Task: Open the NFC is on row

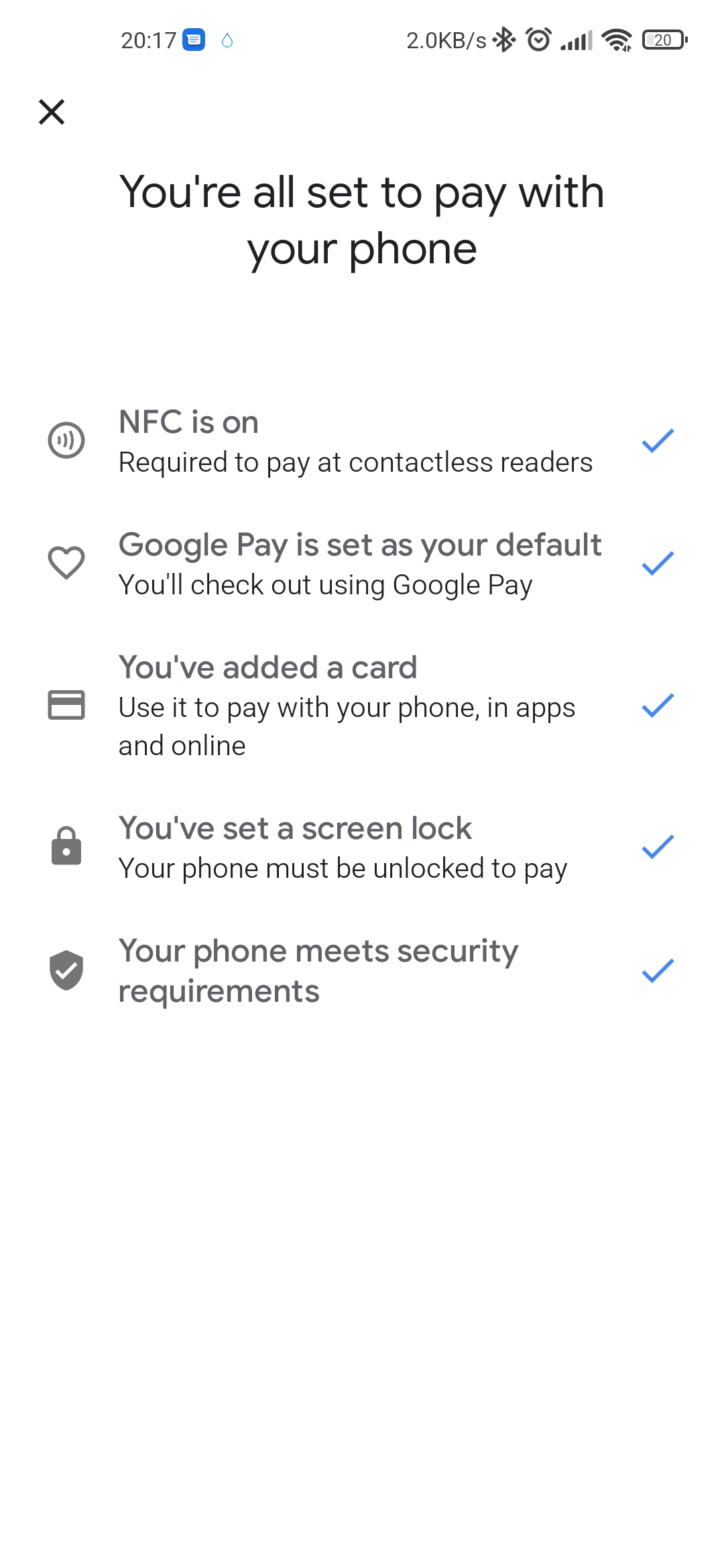Action: [362, 441]
